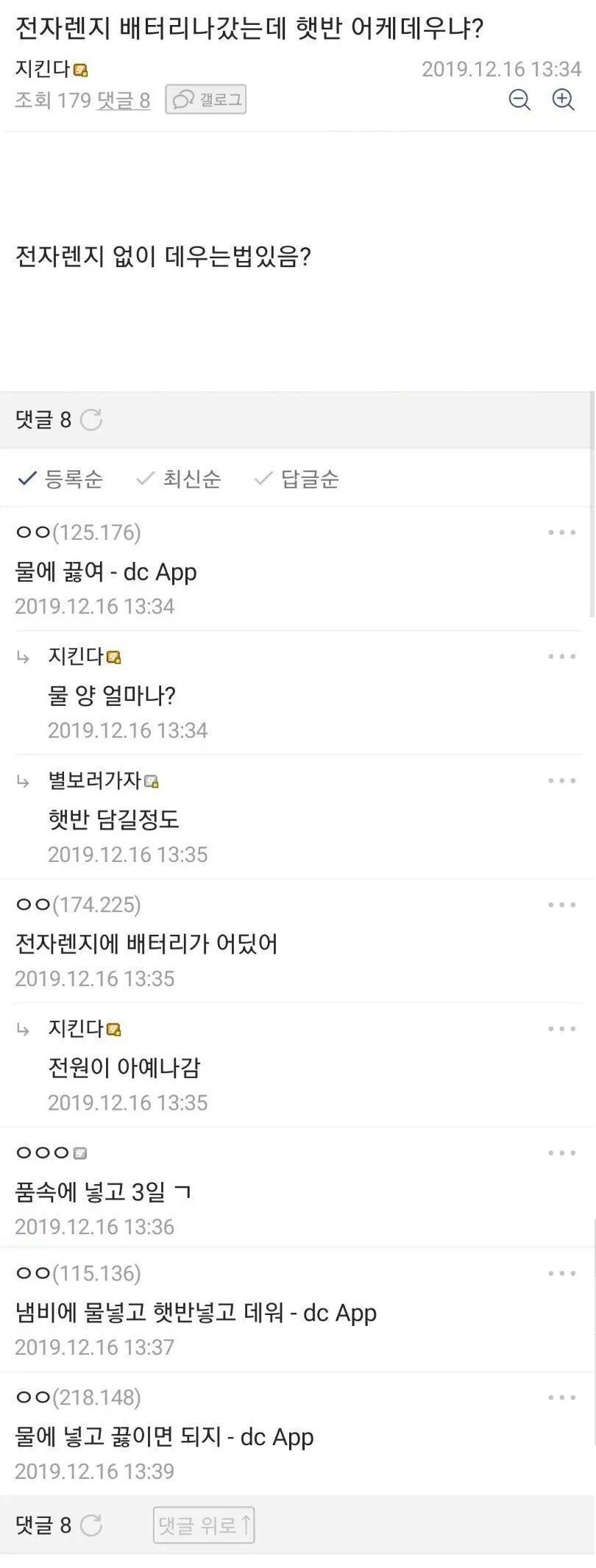
Task: Sort comments by 등록순
Action: coord(61,480)
